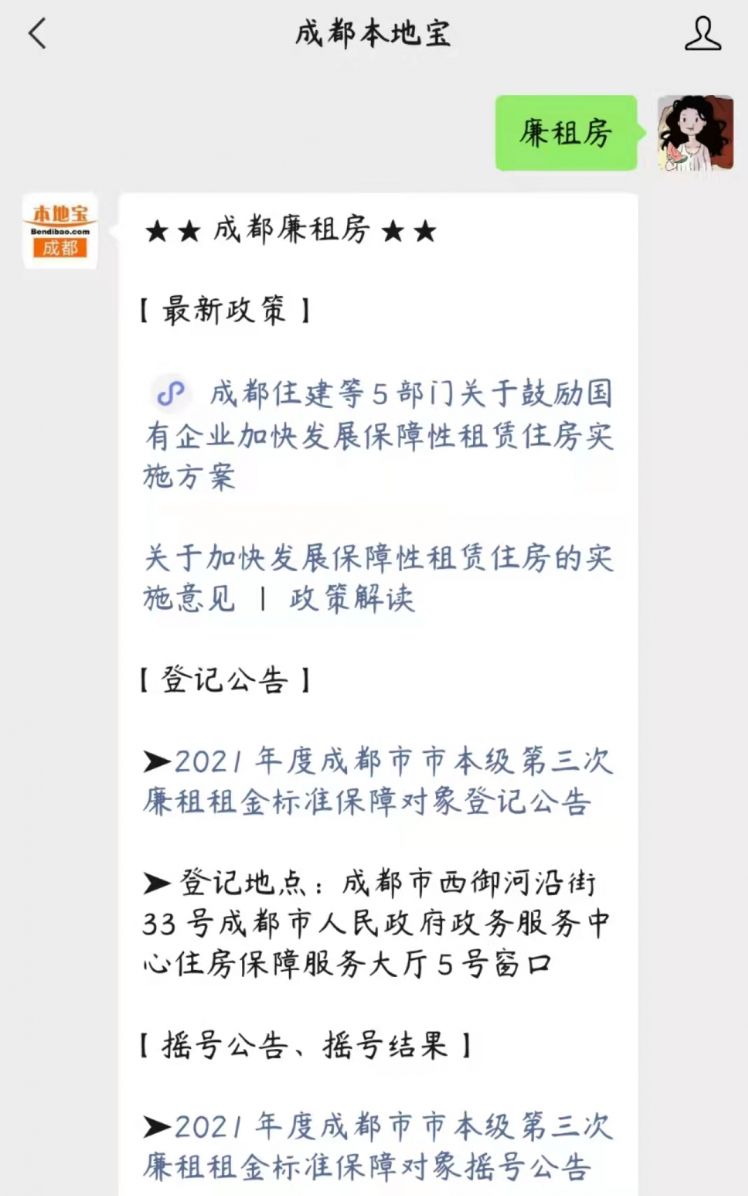Screen dimensions: 748x1196
Task: Open 关于加快发展保障性租赁住房的实施意见 link
Action: [x=378, y=558]
